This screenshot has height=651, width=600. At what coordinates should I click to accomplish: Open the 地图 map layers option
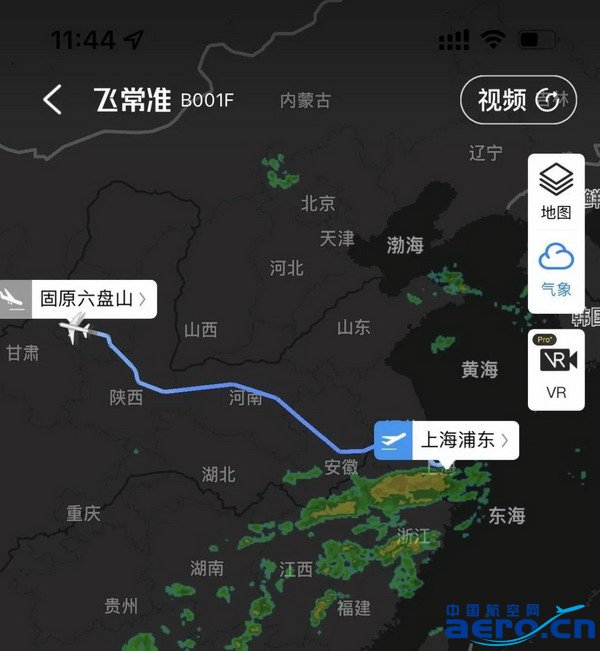tap(556, 191)
